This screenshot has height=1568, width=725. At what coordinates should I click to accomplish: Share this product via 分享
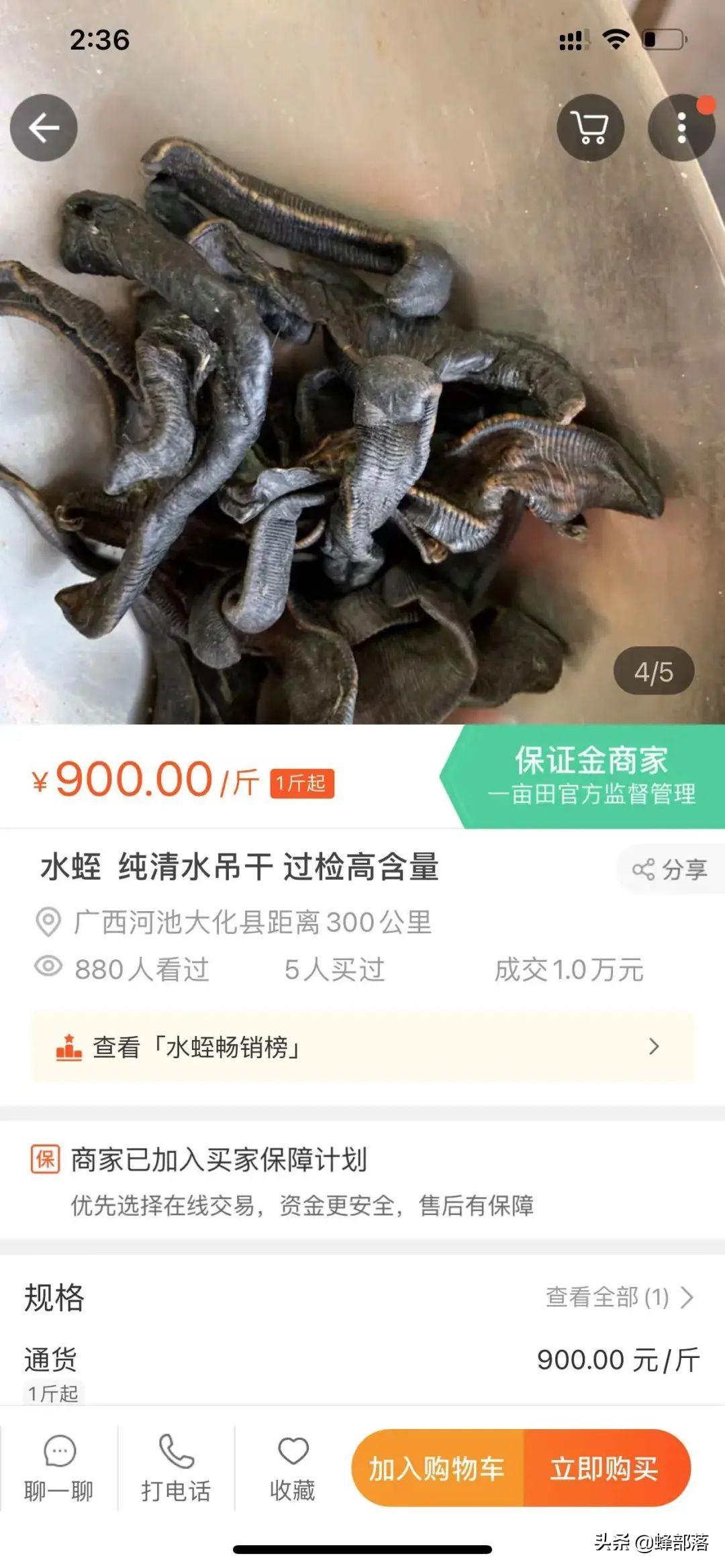(x=670, y=870)
